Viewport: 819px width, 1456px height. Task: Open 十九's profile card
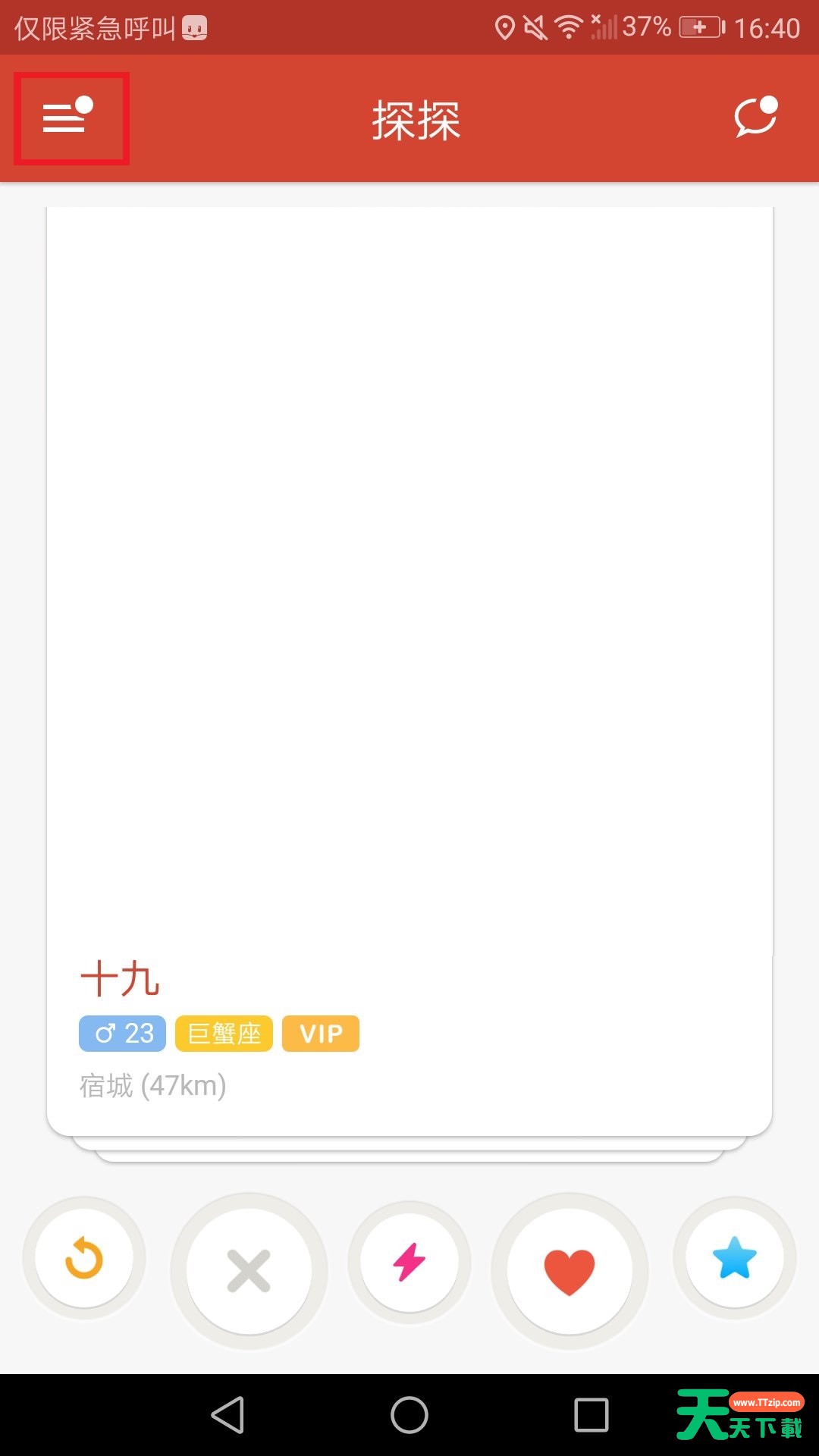point(409,671)
